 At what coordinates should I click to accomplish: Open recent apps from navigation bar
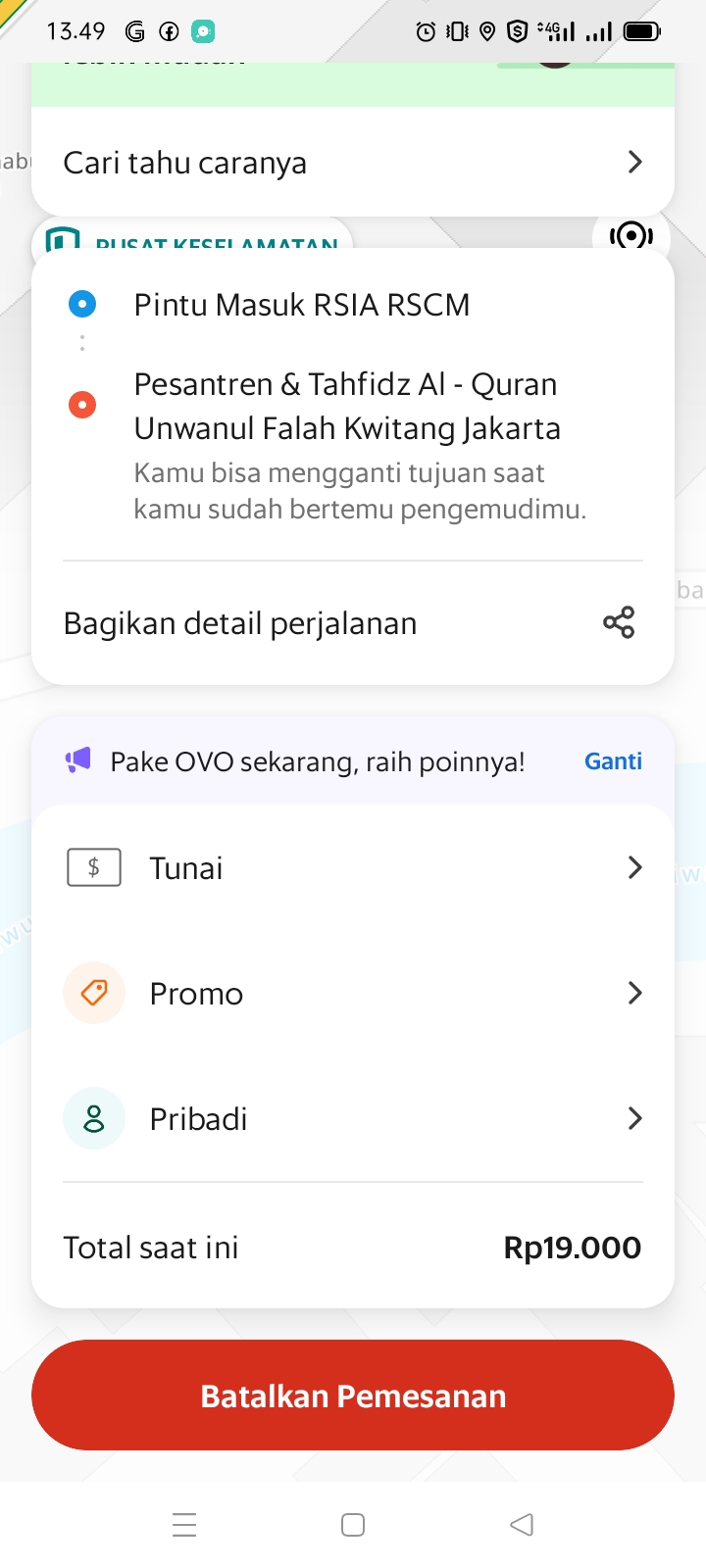tap(184, 1525)
